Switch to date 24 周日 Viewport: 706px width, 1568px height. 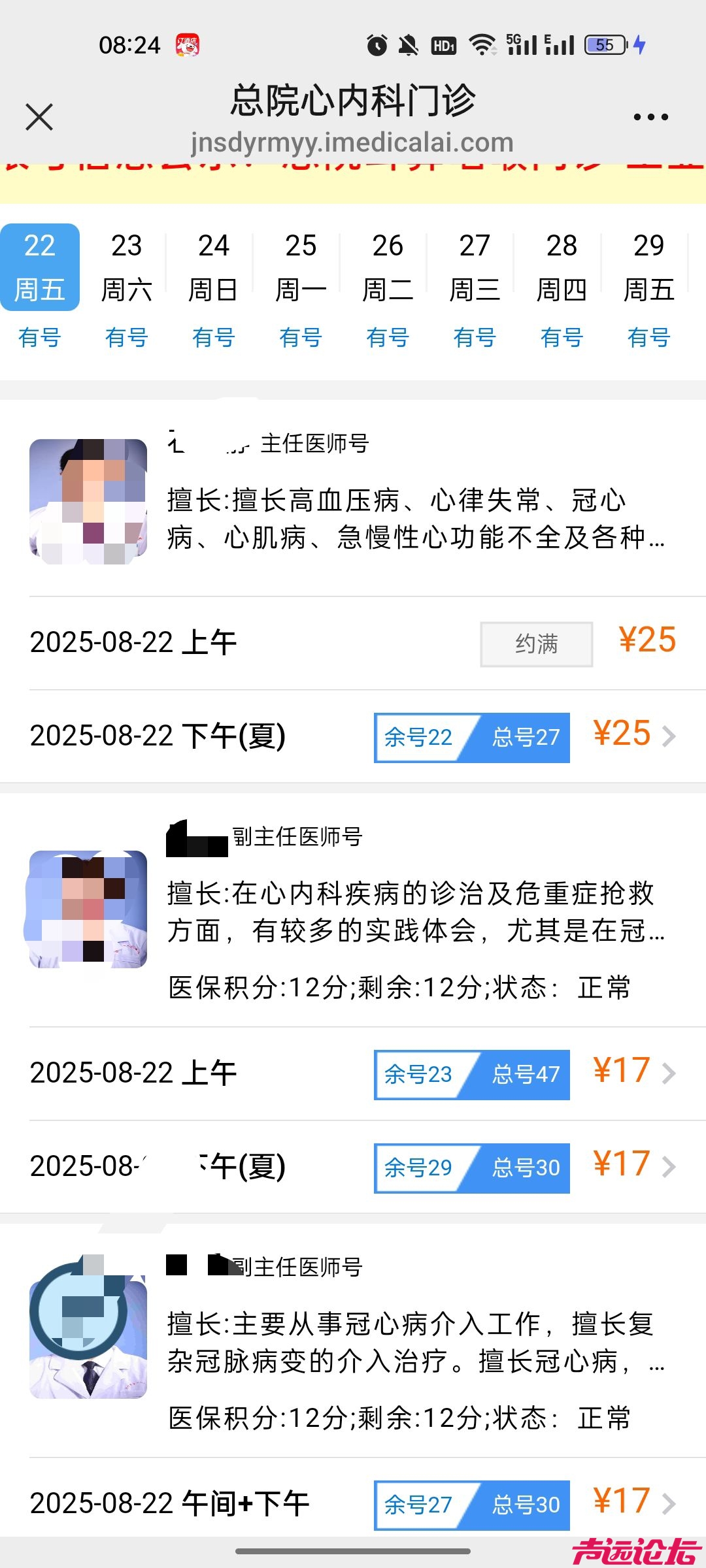214,268
